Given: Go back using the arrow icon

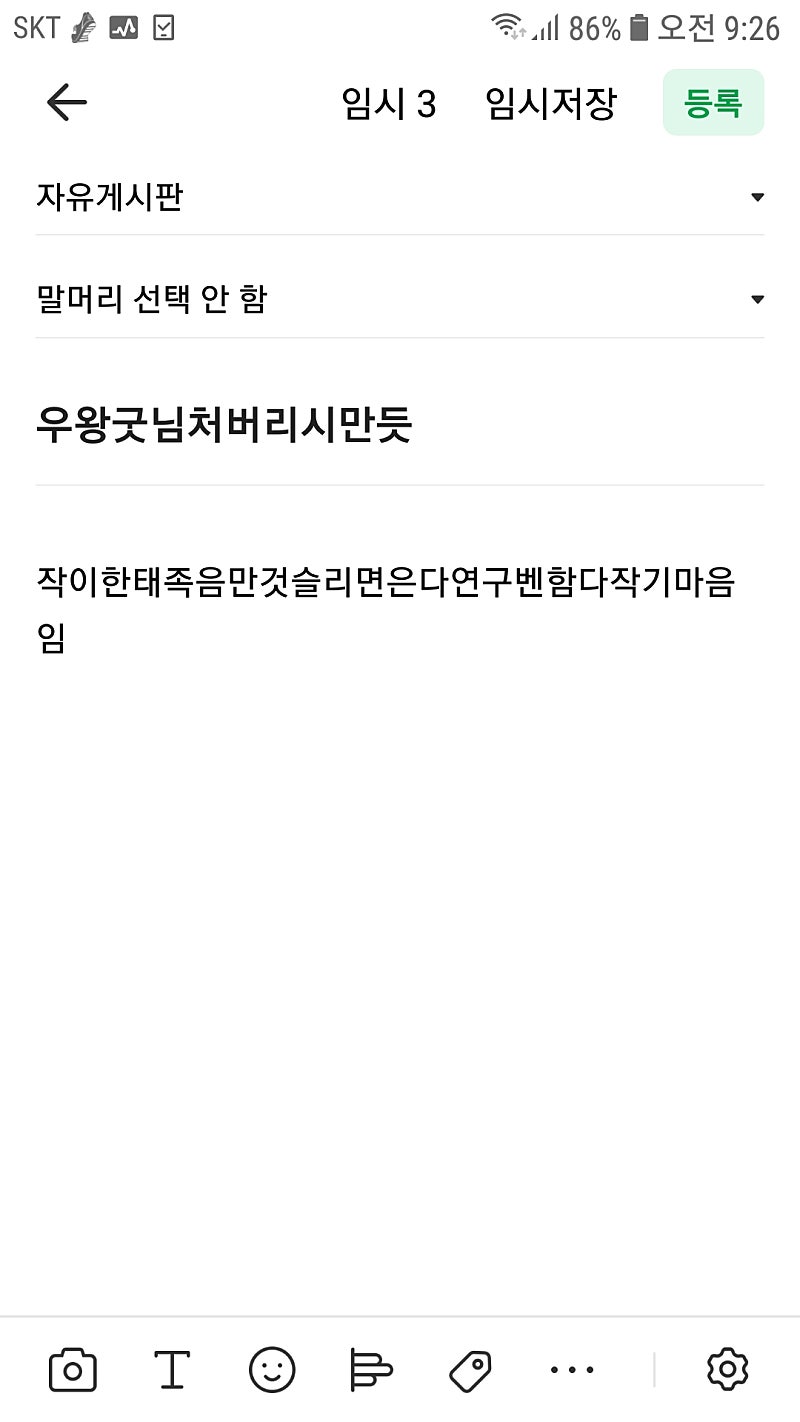Looking at the screenshot, I should coord(67,102).
